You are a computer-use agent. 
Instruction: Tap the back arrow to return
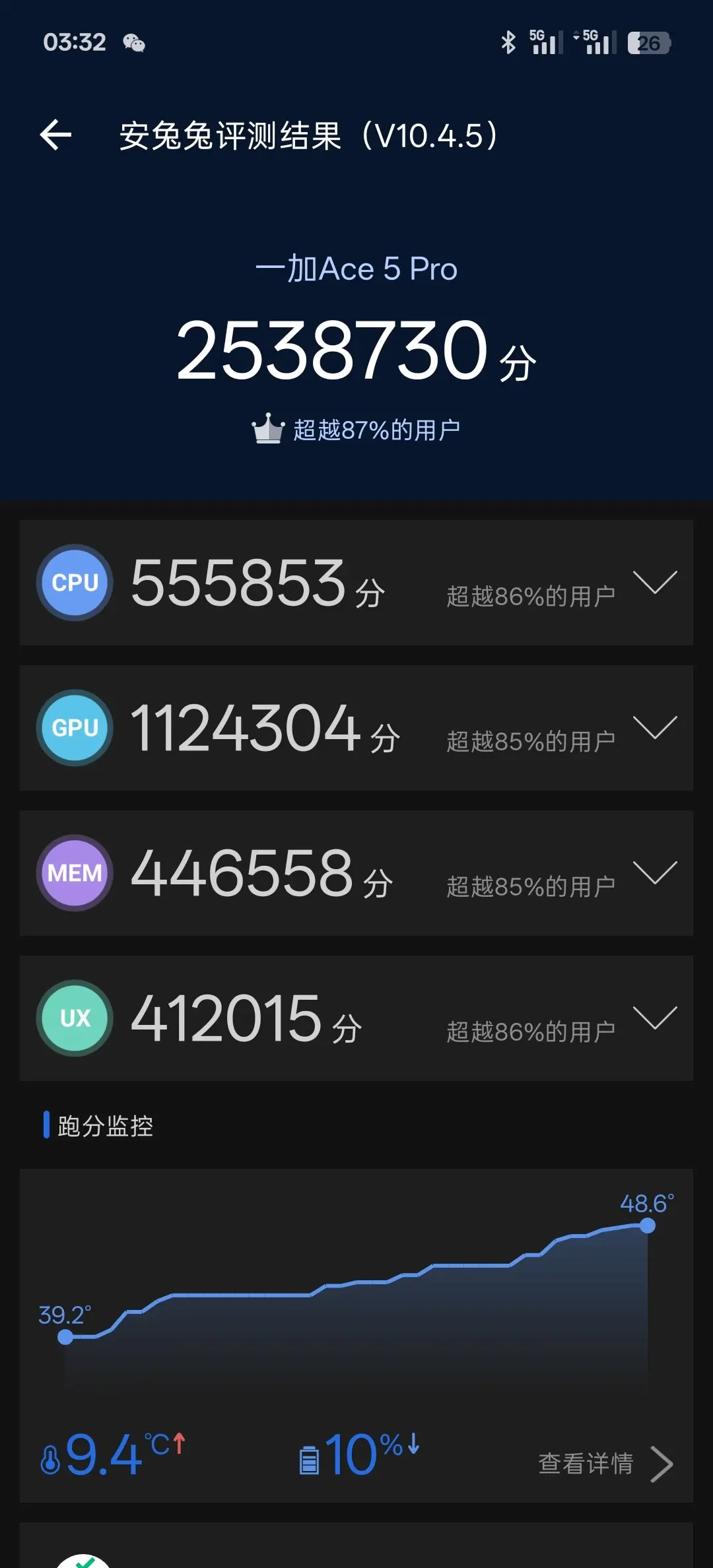pyautogui.click(x=56, y=135)
